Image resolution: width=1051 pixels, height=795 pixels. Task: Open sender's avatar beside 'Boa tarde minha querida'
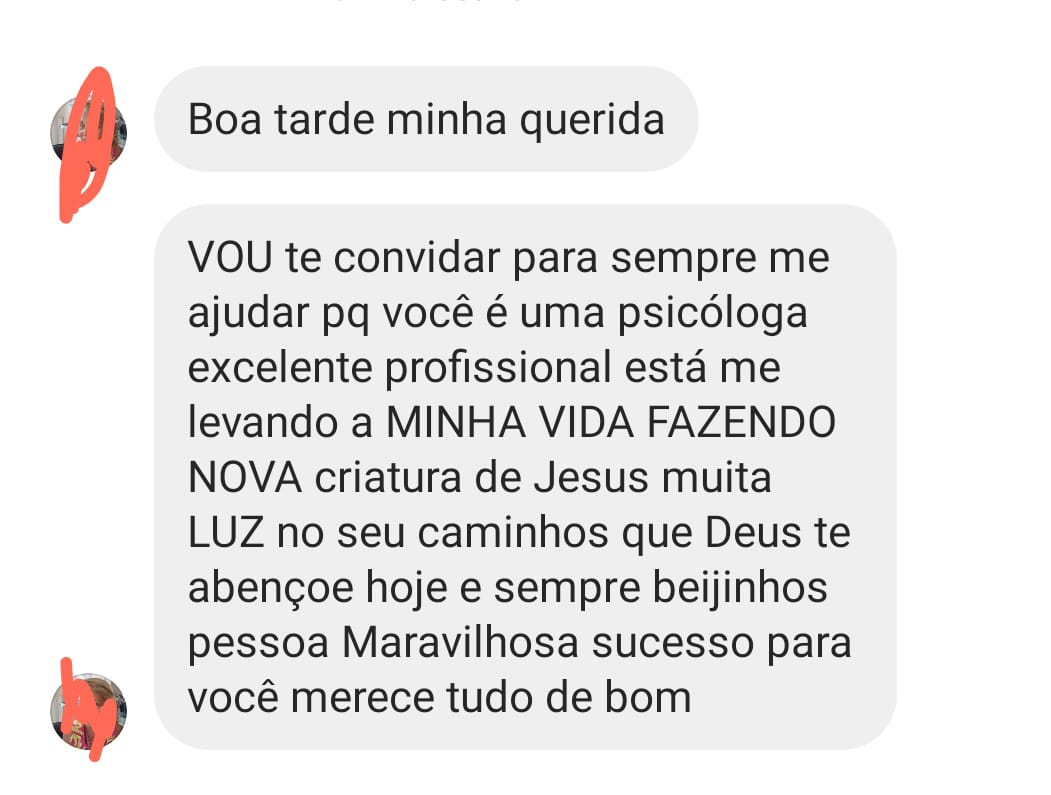click(x=88, y=134)
